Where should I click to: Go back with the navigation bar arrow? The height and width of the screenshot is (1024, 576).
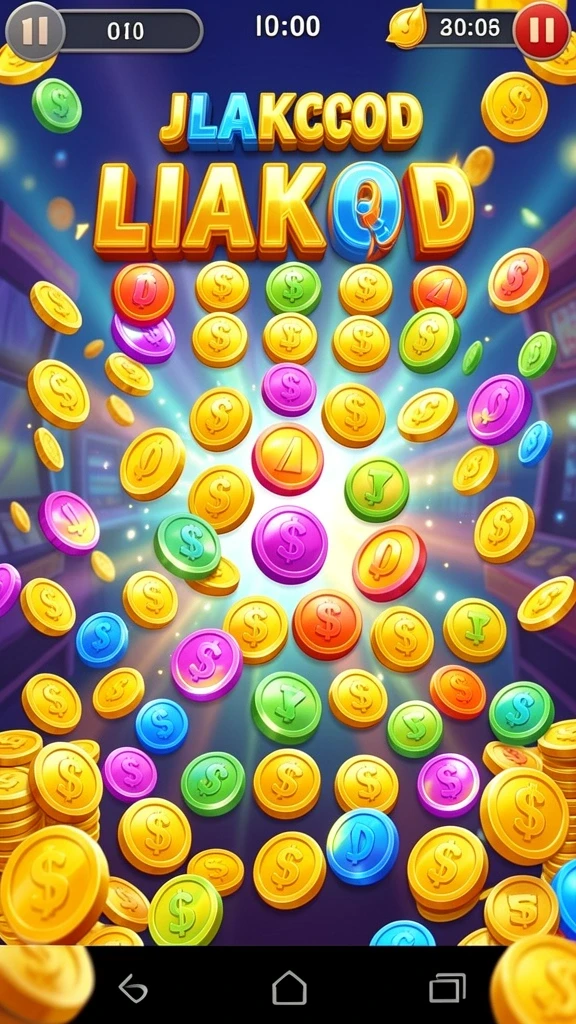[133, 989]
